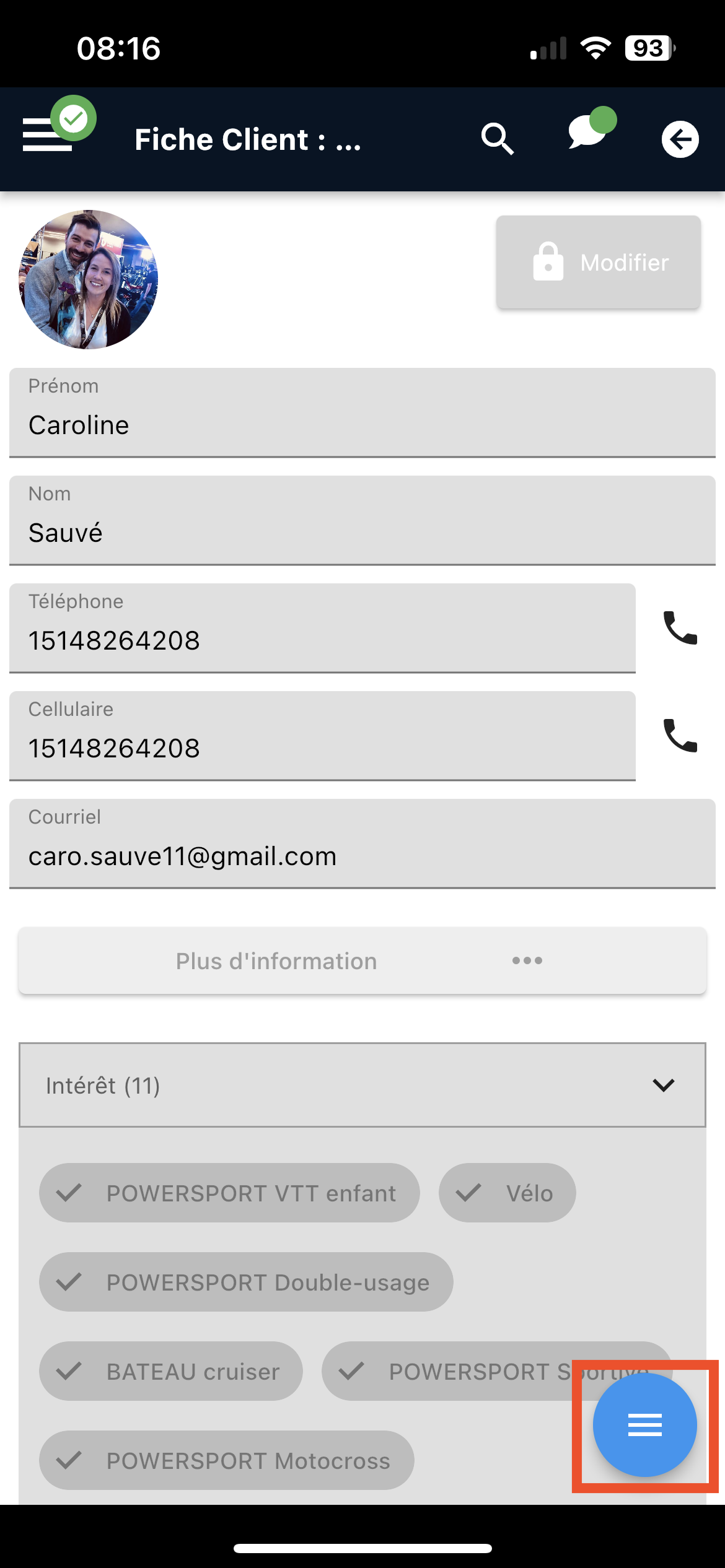Image resolution: width=725 pixels, height=1568 pixels.
Task: Select the Courriel field
Action: pyautogui.click(x=362, y=844)
